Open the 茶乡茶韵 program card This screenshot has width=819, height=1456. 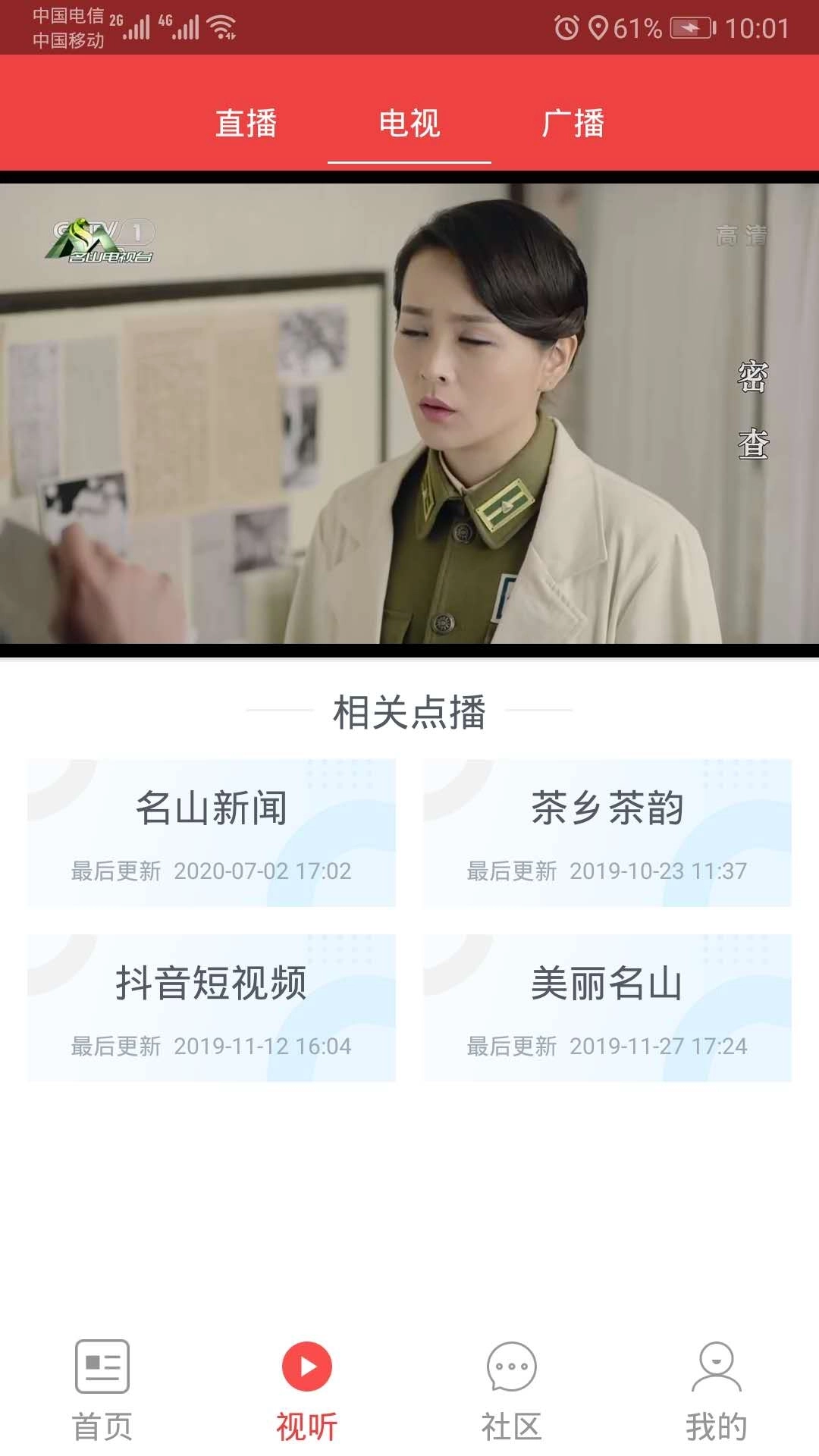[607, 833]
